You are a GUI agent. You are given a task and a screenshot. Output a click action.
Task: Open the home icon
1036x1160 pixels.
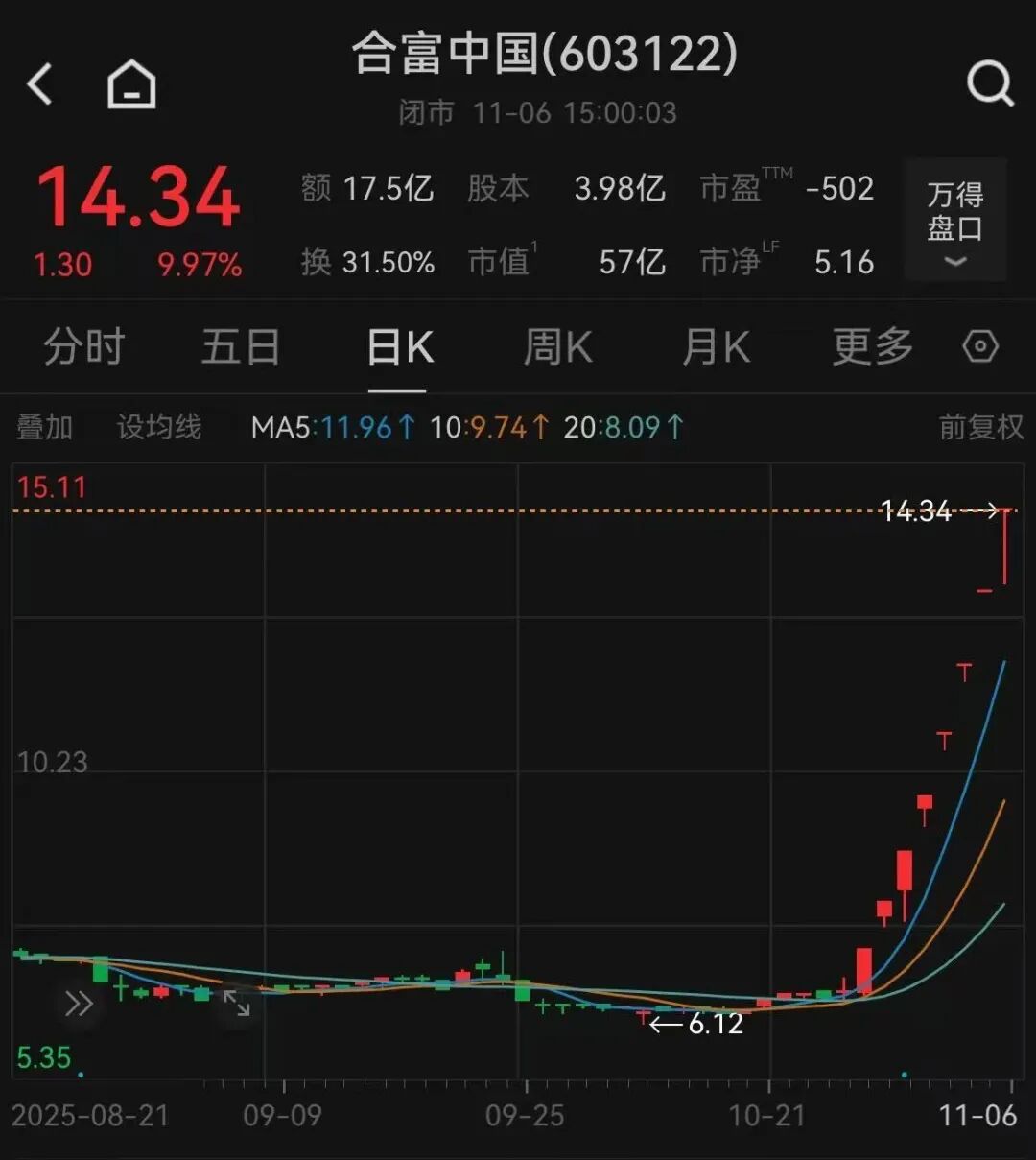(131, 84)
